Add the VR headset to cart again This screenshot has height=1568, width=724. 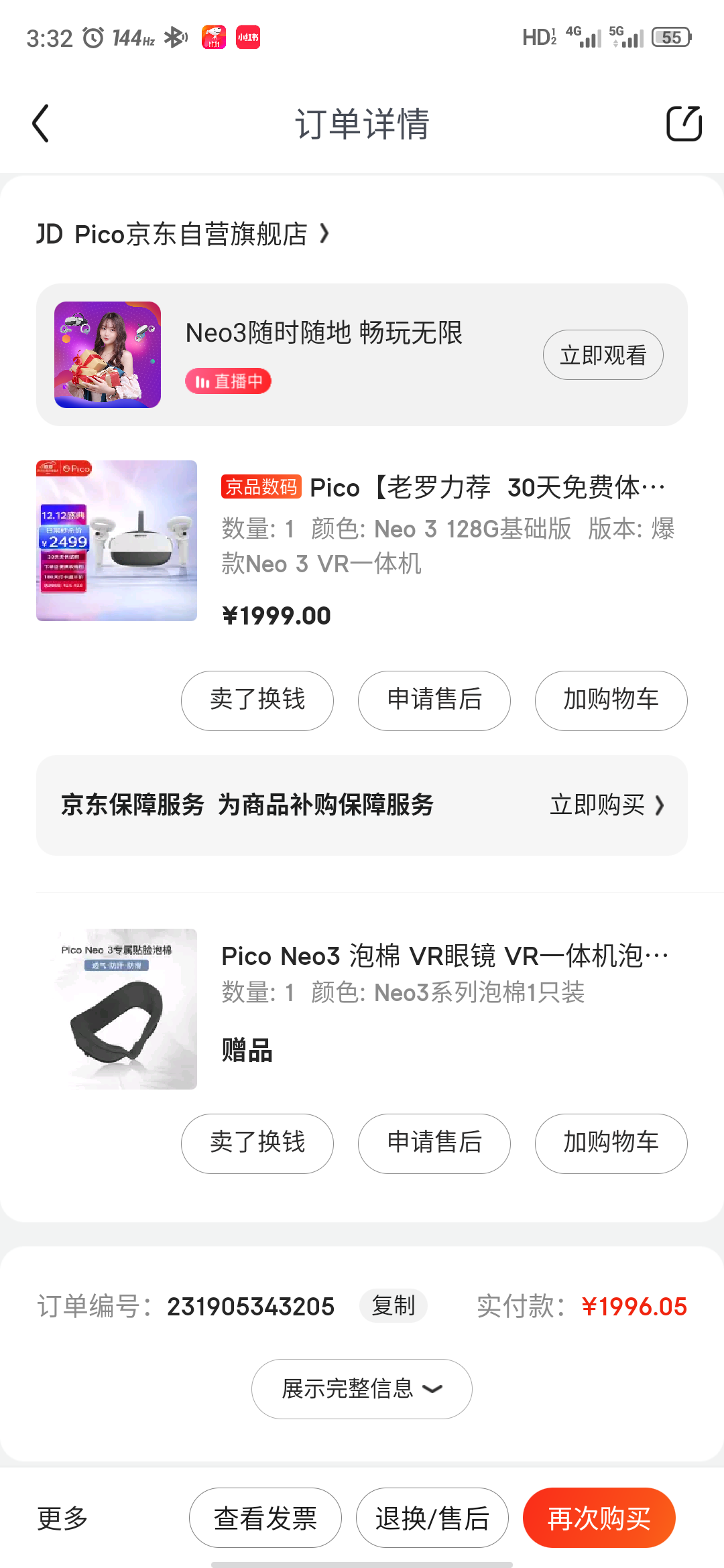[611, 700]
